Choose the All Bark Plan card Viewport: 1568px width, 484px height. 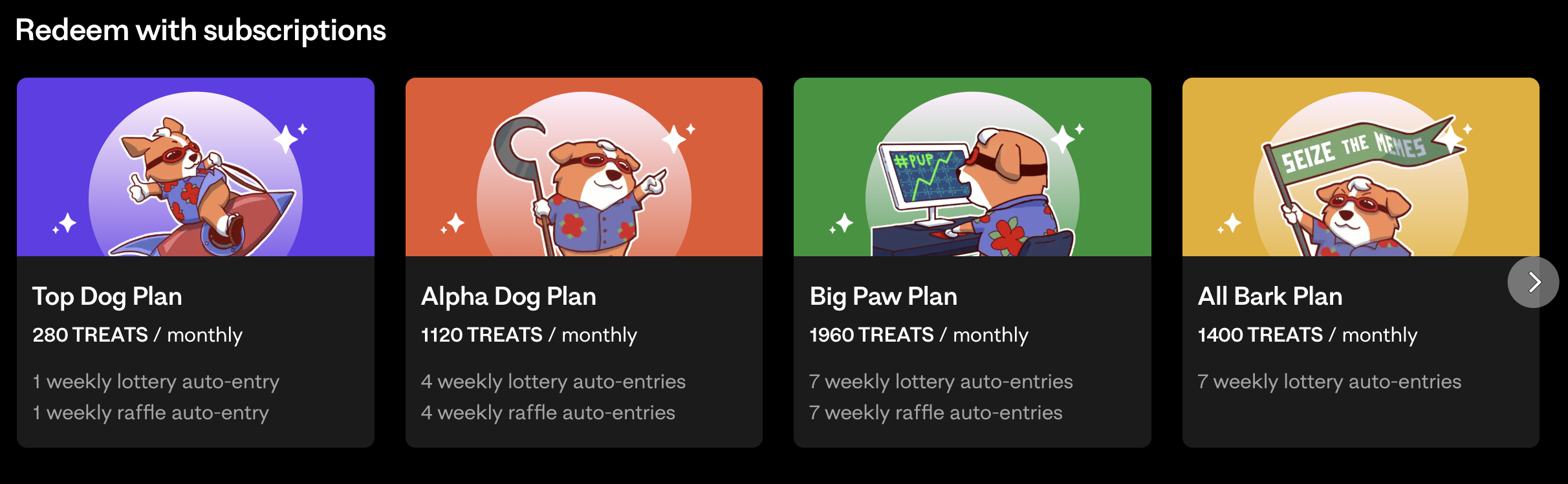point(1345,262)
